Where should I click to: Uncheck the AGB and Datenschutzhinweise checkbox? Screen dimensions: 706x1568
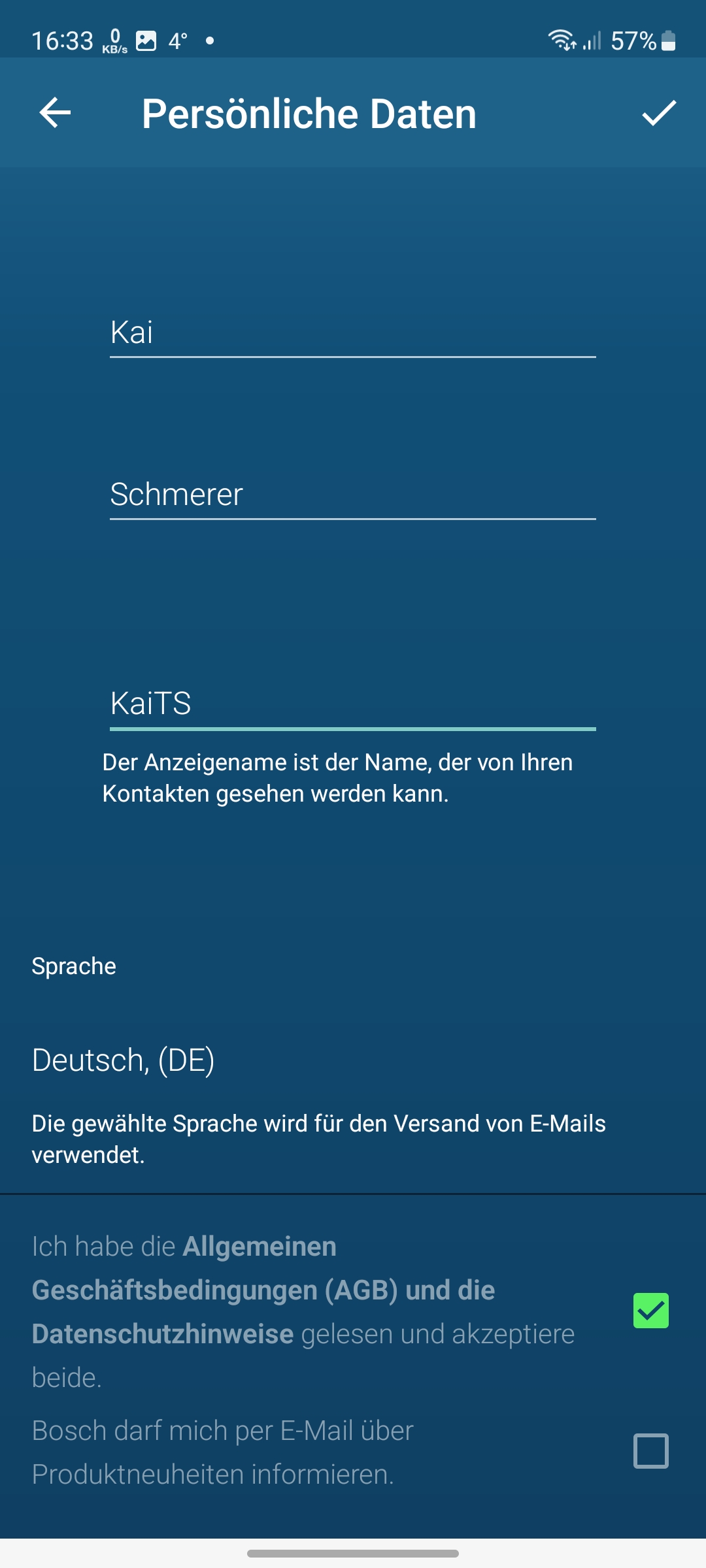click(x=650, y=1311)
